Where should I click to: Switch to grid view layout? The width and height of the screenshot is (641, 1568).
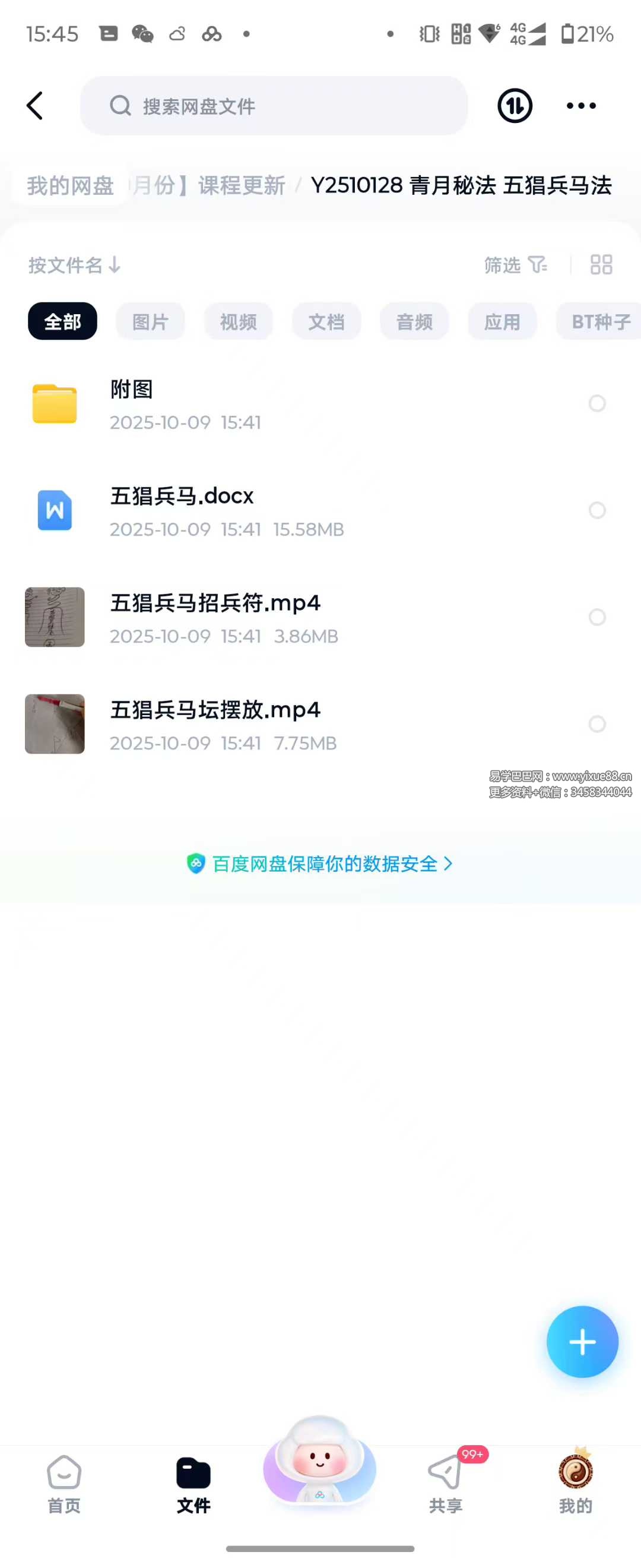(x=601, y=265)
